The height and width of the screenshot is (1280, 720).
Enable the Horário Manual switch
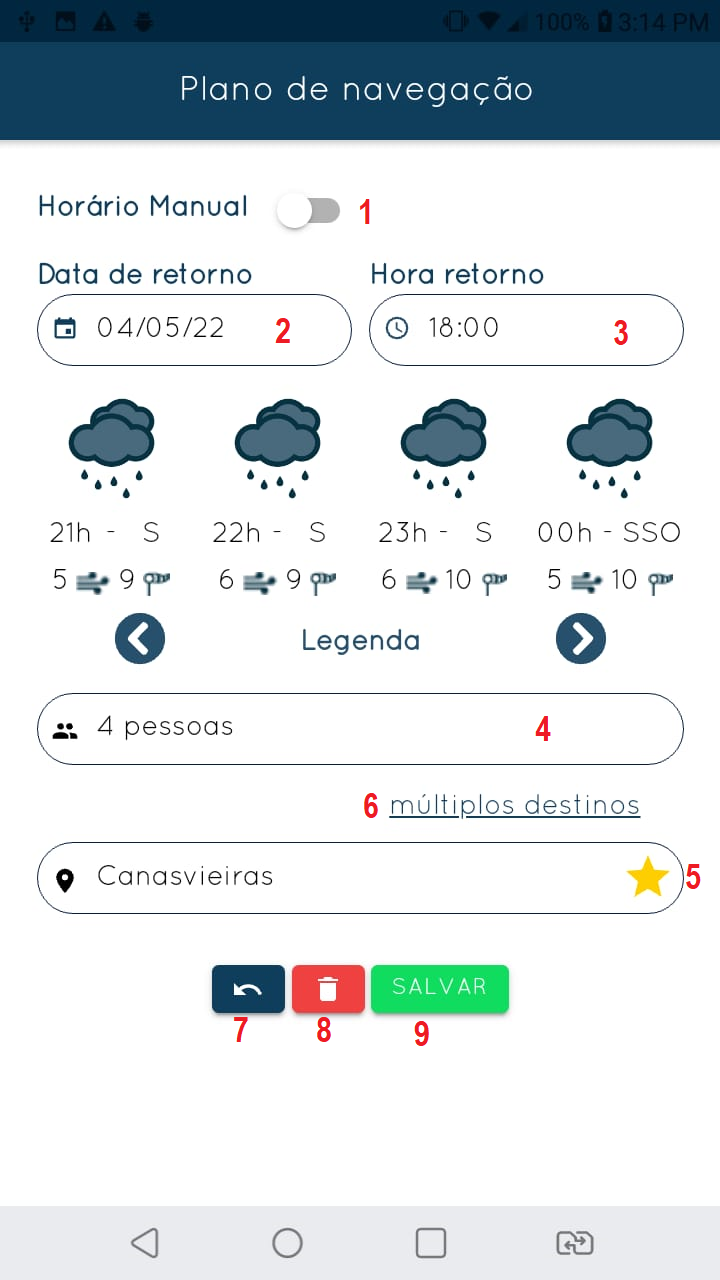310,210
